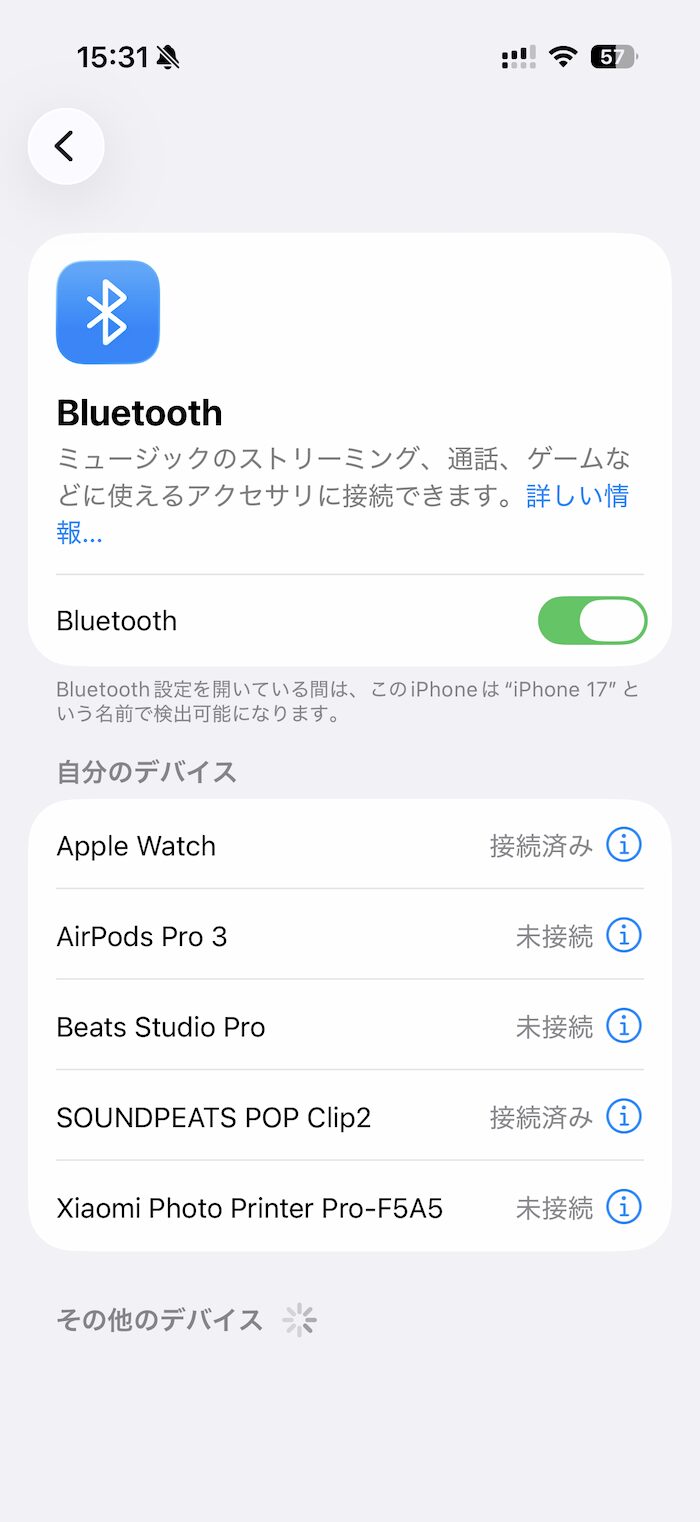View AirPods Pro 3 info details

(x=624, y=935)
